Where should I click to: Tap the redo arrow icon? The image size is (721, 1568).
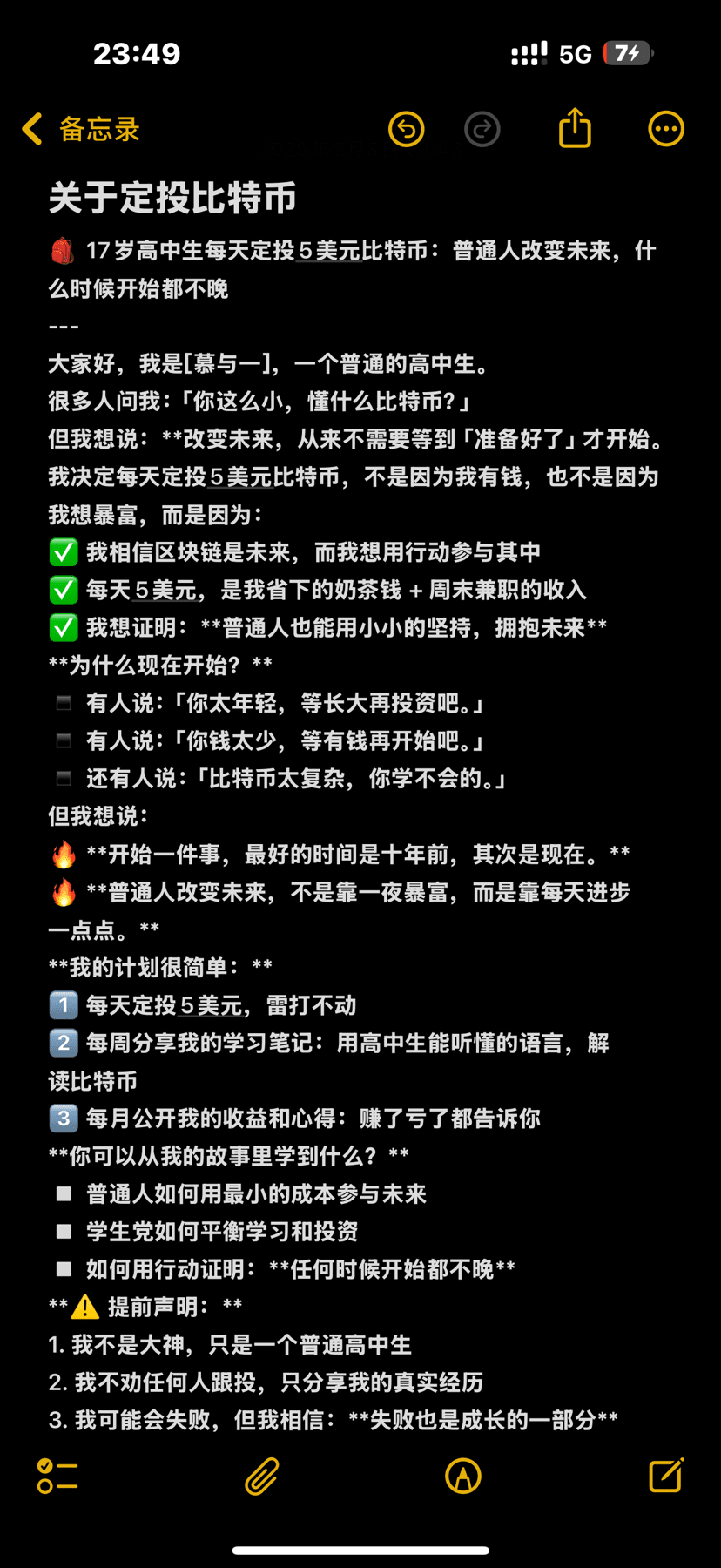pyautogui.click(x=482, y=130)
